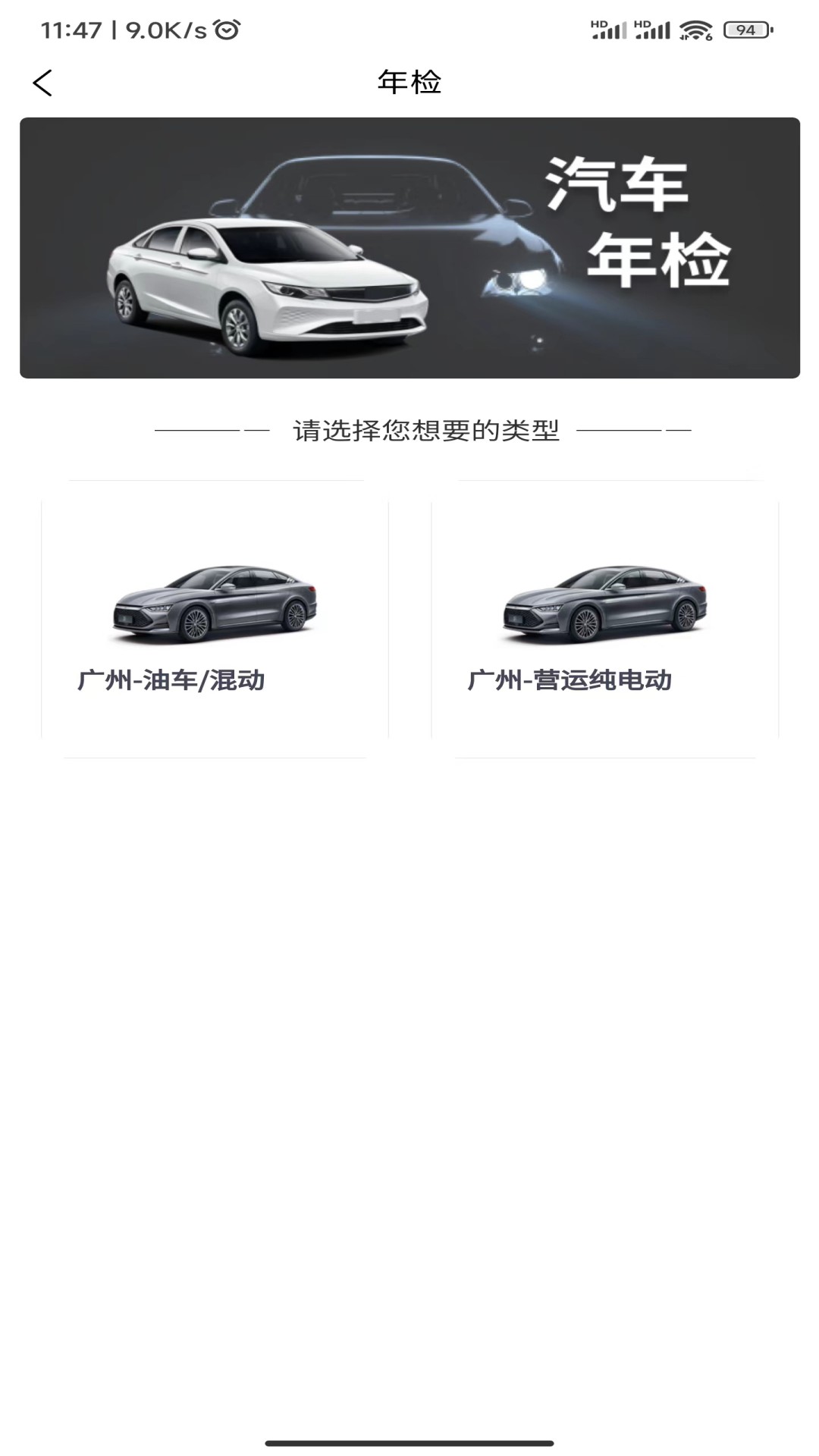Select the 广州-油车/混动 inspection type

click(215, 619)
